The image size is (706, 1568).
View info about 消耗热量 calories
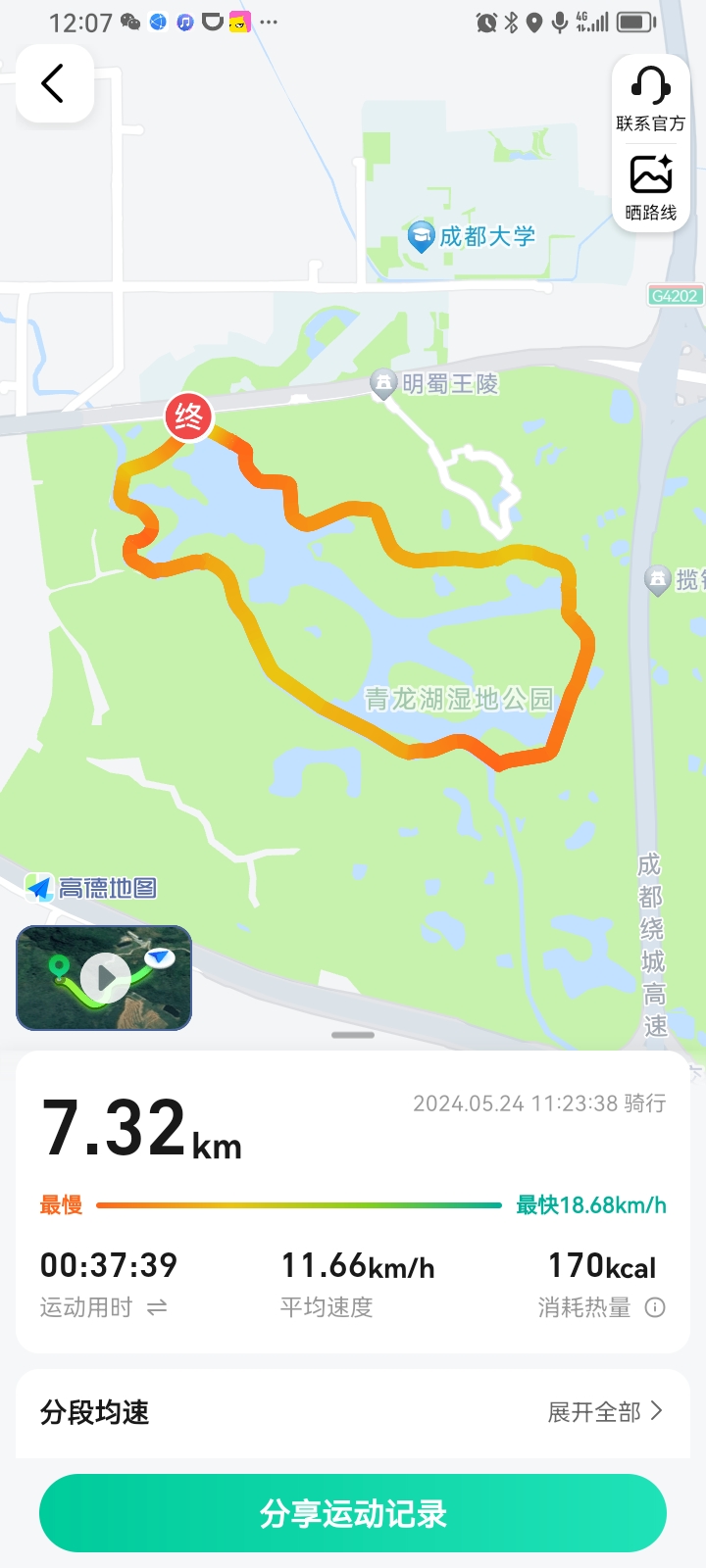click(x=655, y=1307)
